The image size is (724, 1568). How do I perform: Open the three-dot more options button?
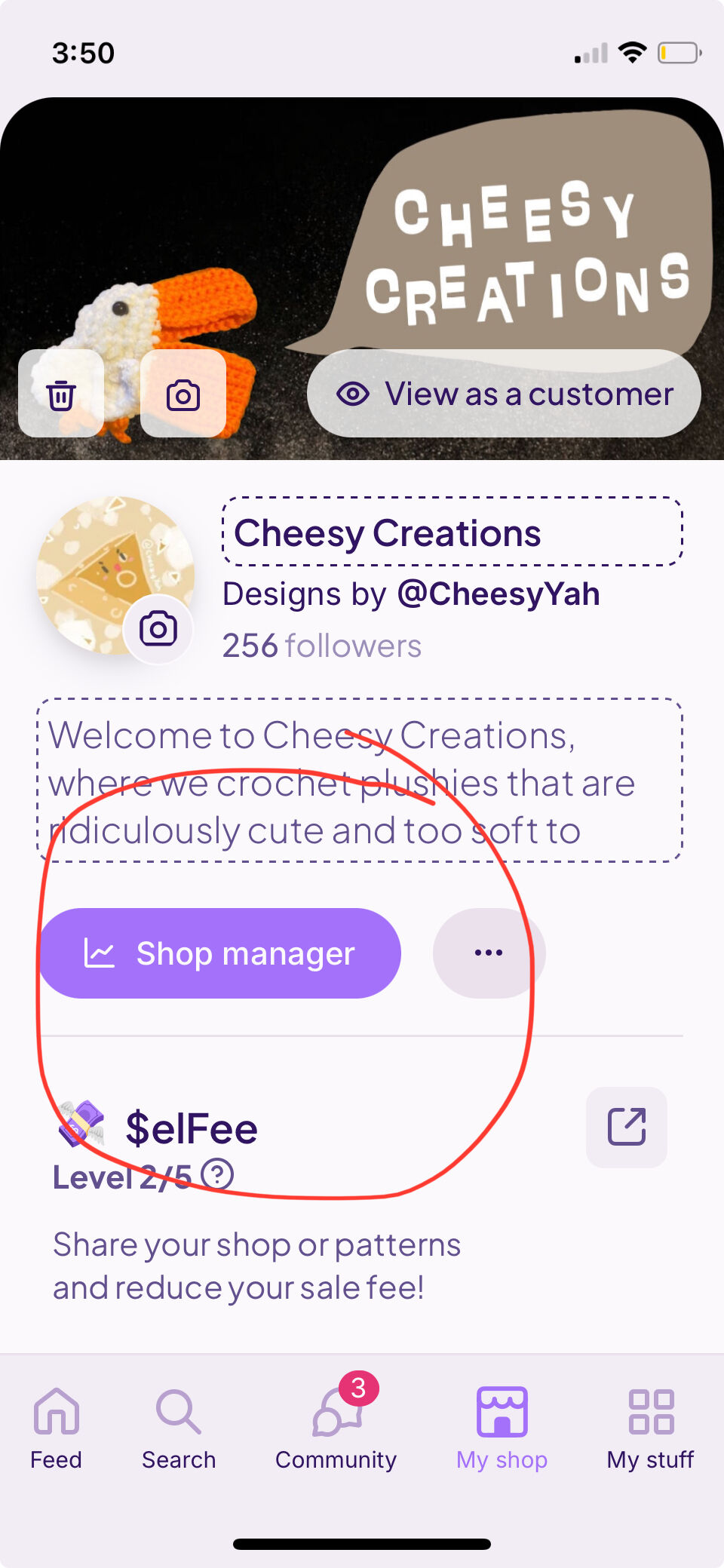tap(489, 953)
